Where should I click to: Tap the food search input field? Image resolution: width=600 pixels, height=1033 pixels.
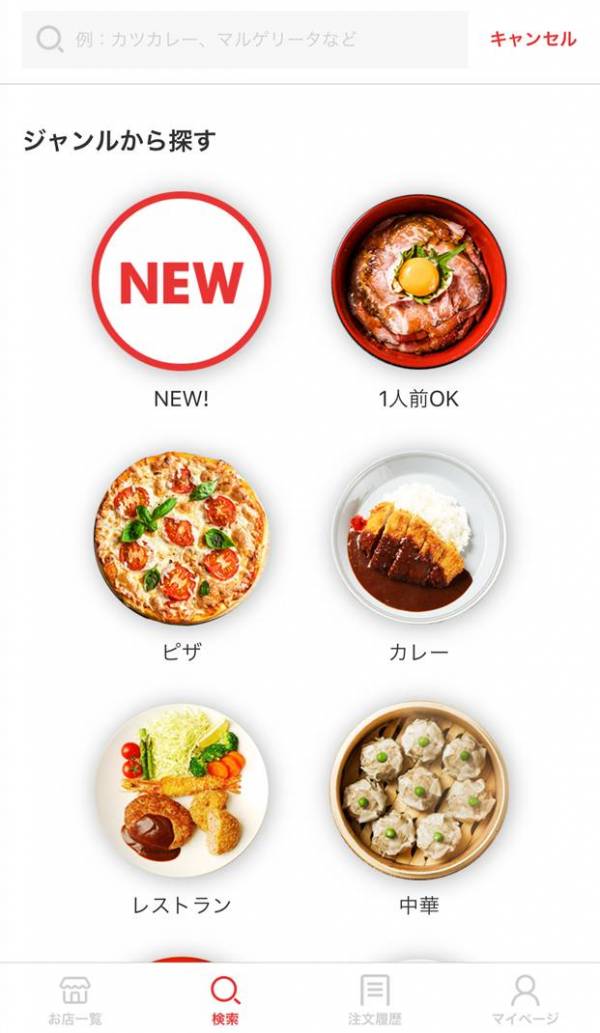pyautogui.click(x=245, y=40)
